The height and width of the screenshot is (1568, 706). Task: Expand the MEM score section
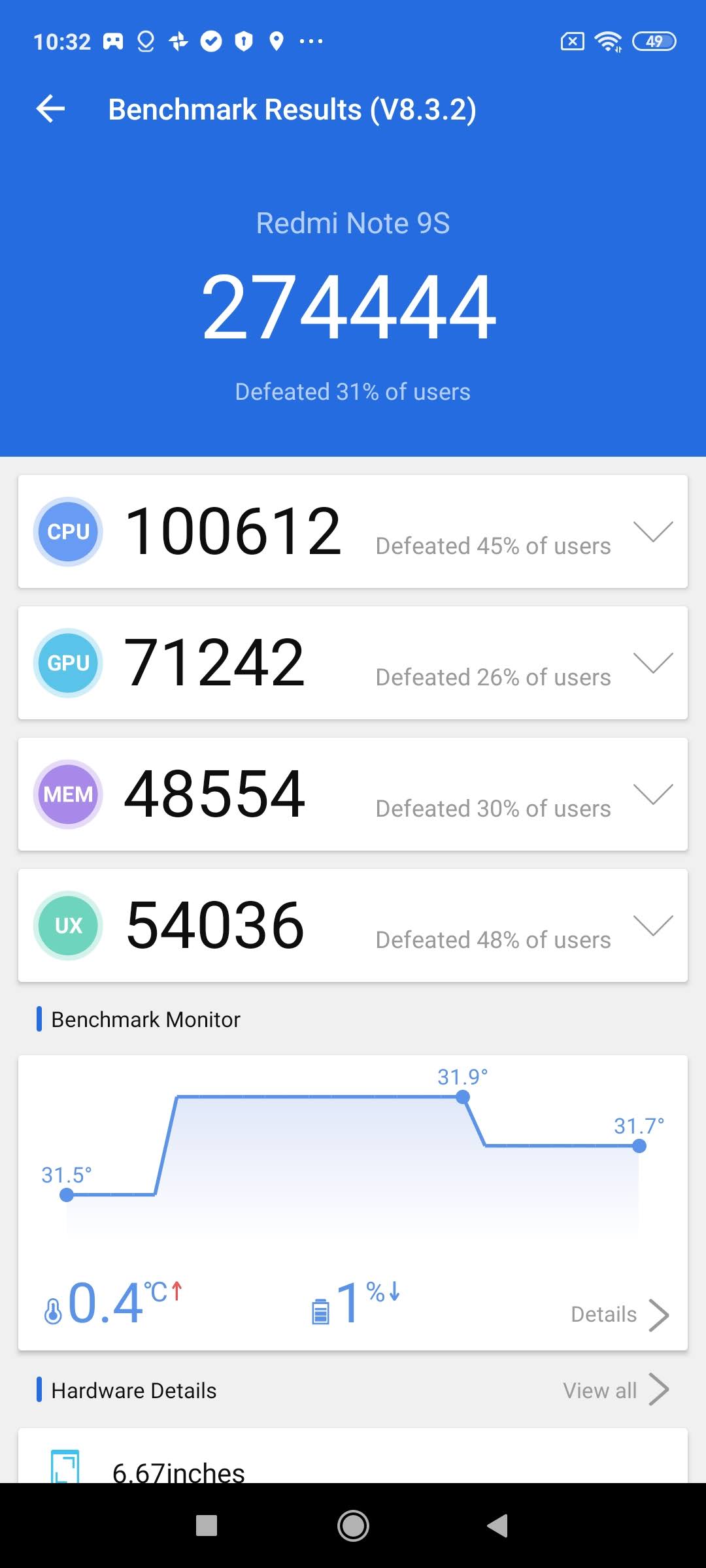(x=652, y=794)
